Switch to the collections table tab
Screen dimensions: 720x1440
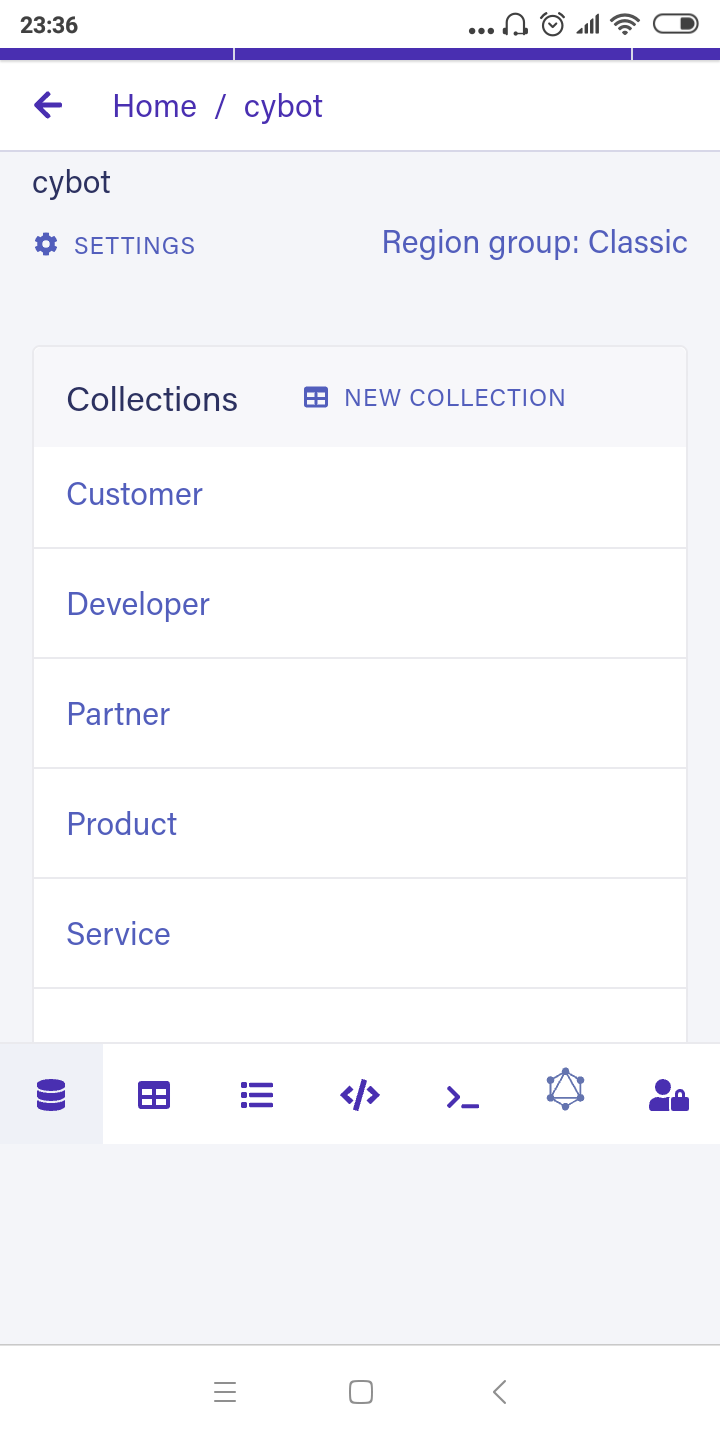coord(154,1095)
